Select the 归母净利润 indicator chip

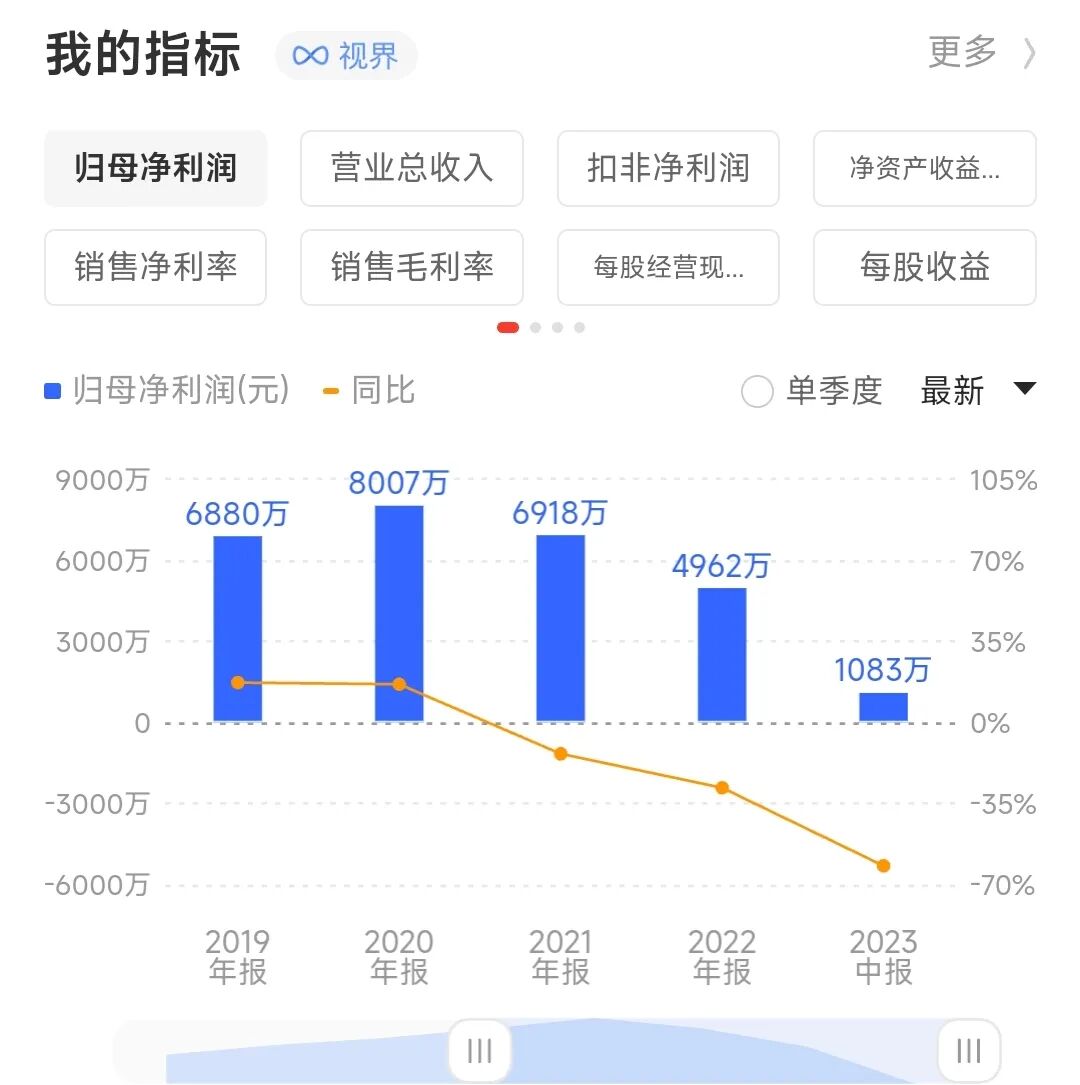(156, 168)
